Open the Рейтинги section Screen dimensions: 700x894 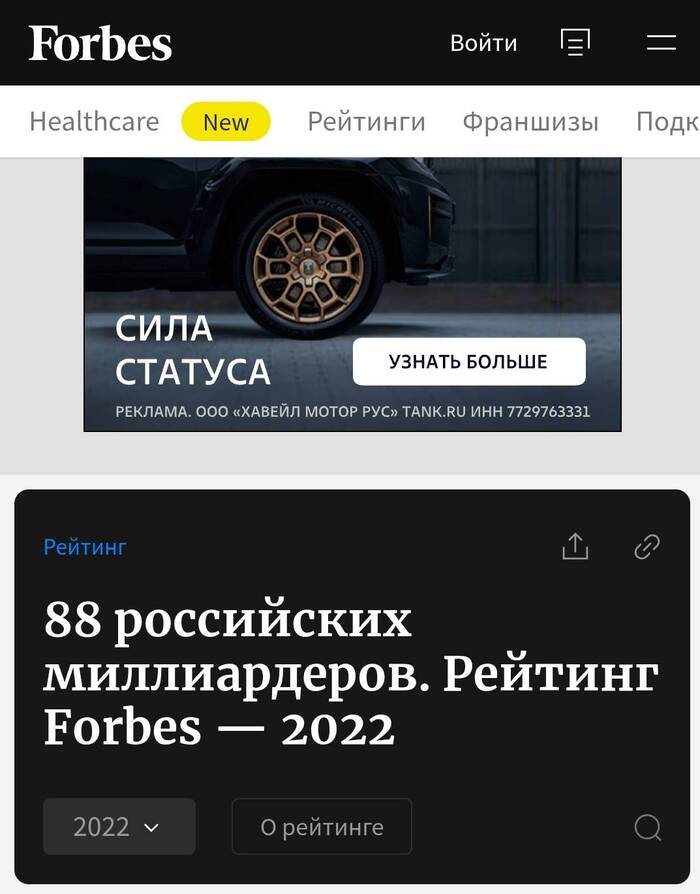click(x=366, y=122)
